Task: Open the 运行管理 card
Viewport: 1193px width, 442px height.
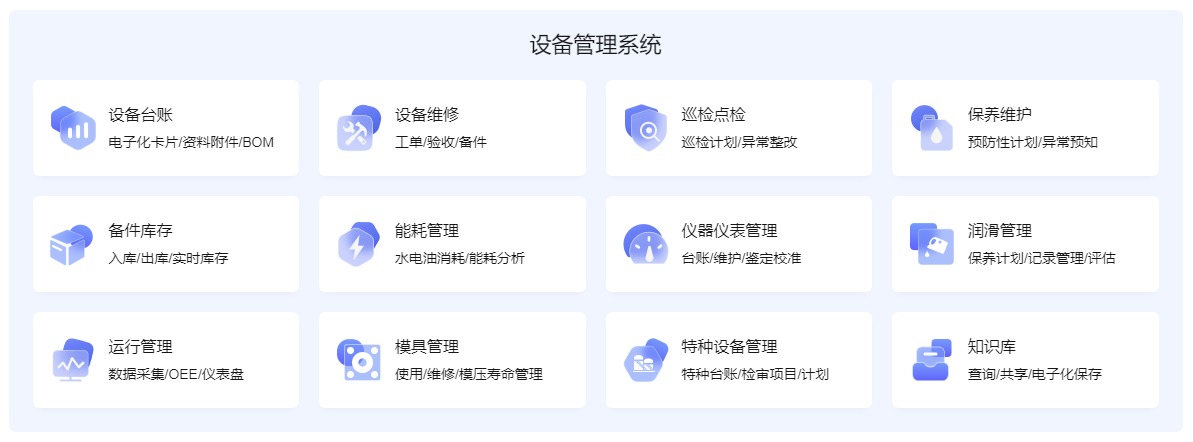Action: click(165, 360)
